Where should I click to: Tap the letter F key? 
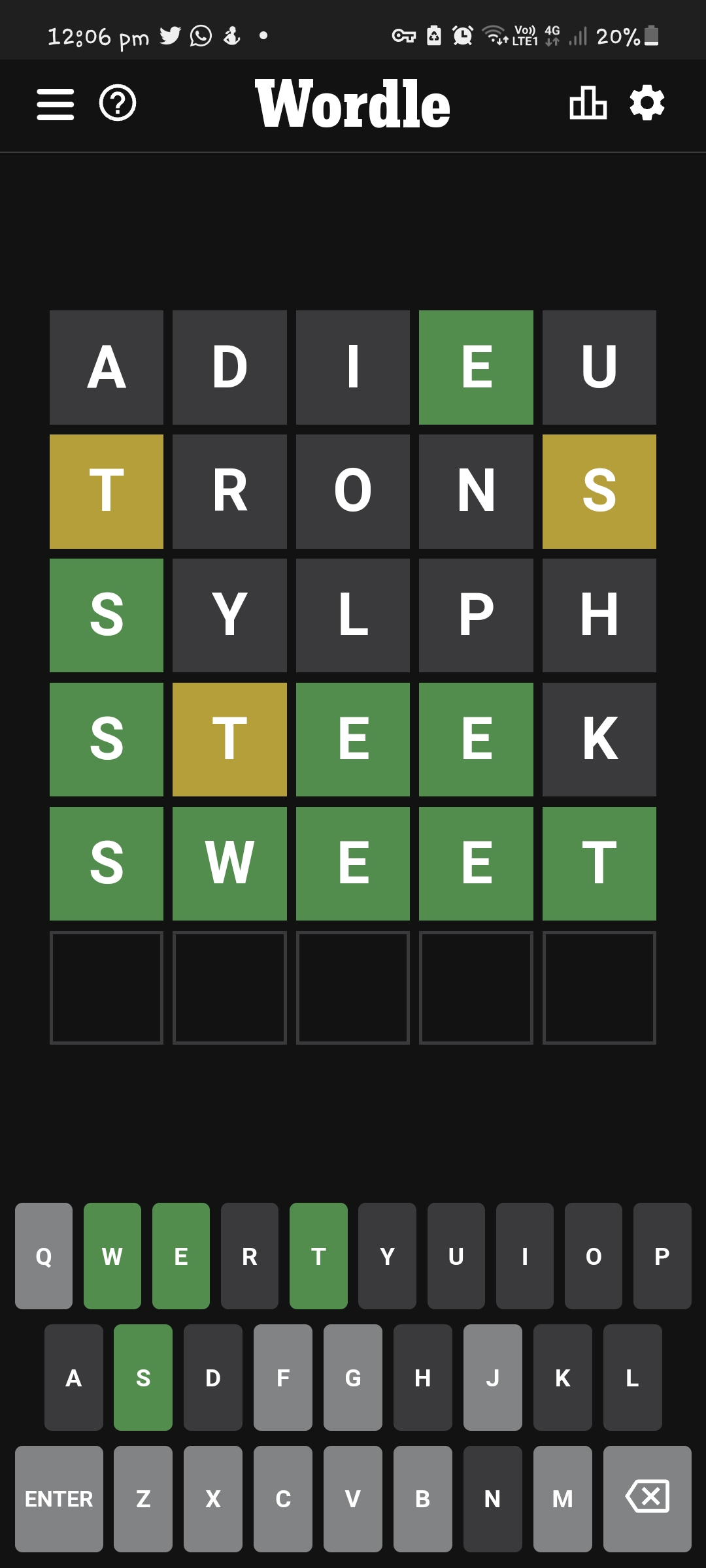coord(283,1377)
